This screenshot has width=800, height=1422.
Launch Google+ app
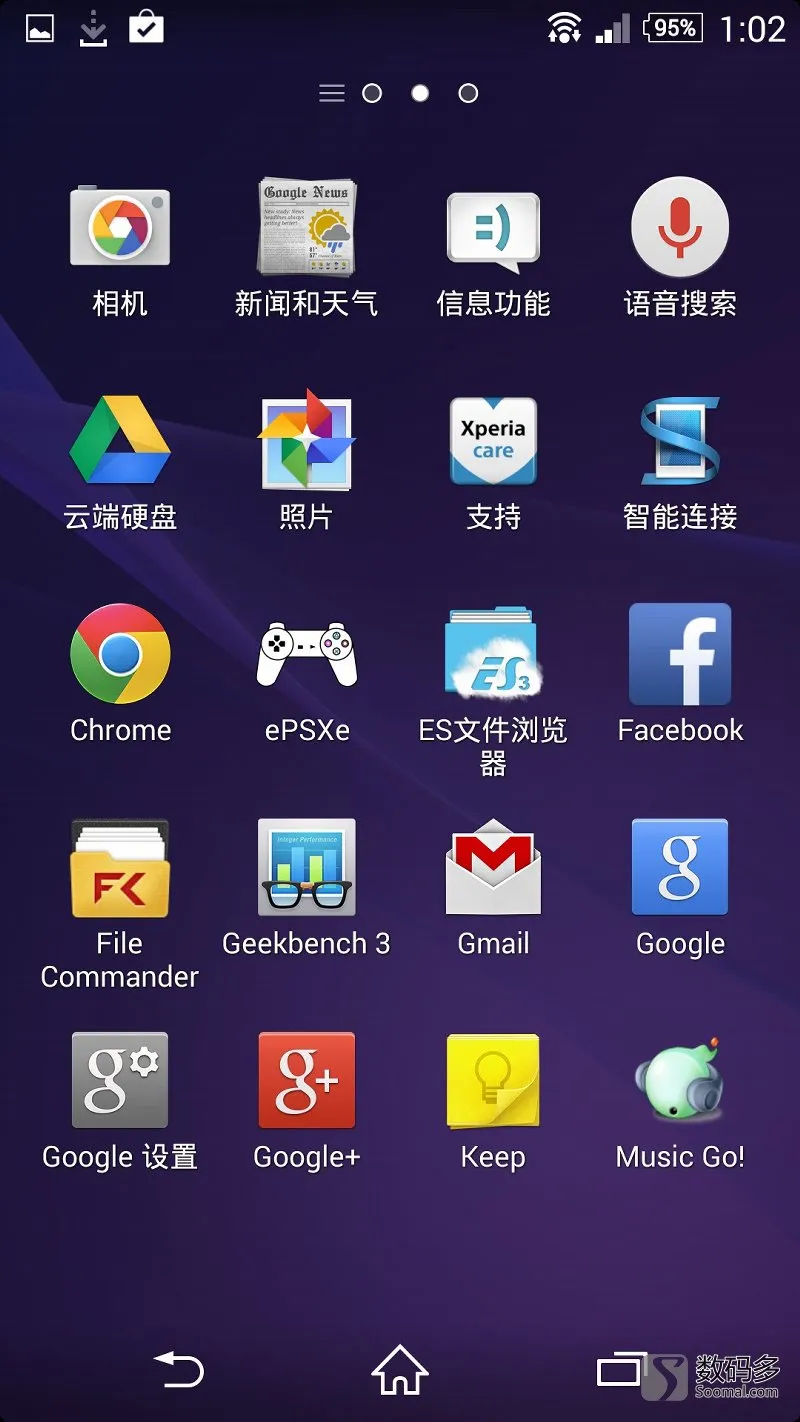coord(306,1082)
